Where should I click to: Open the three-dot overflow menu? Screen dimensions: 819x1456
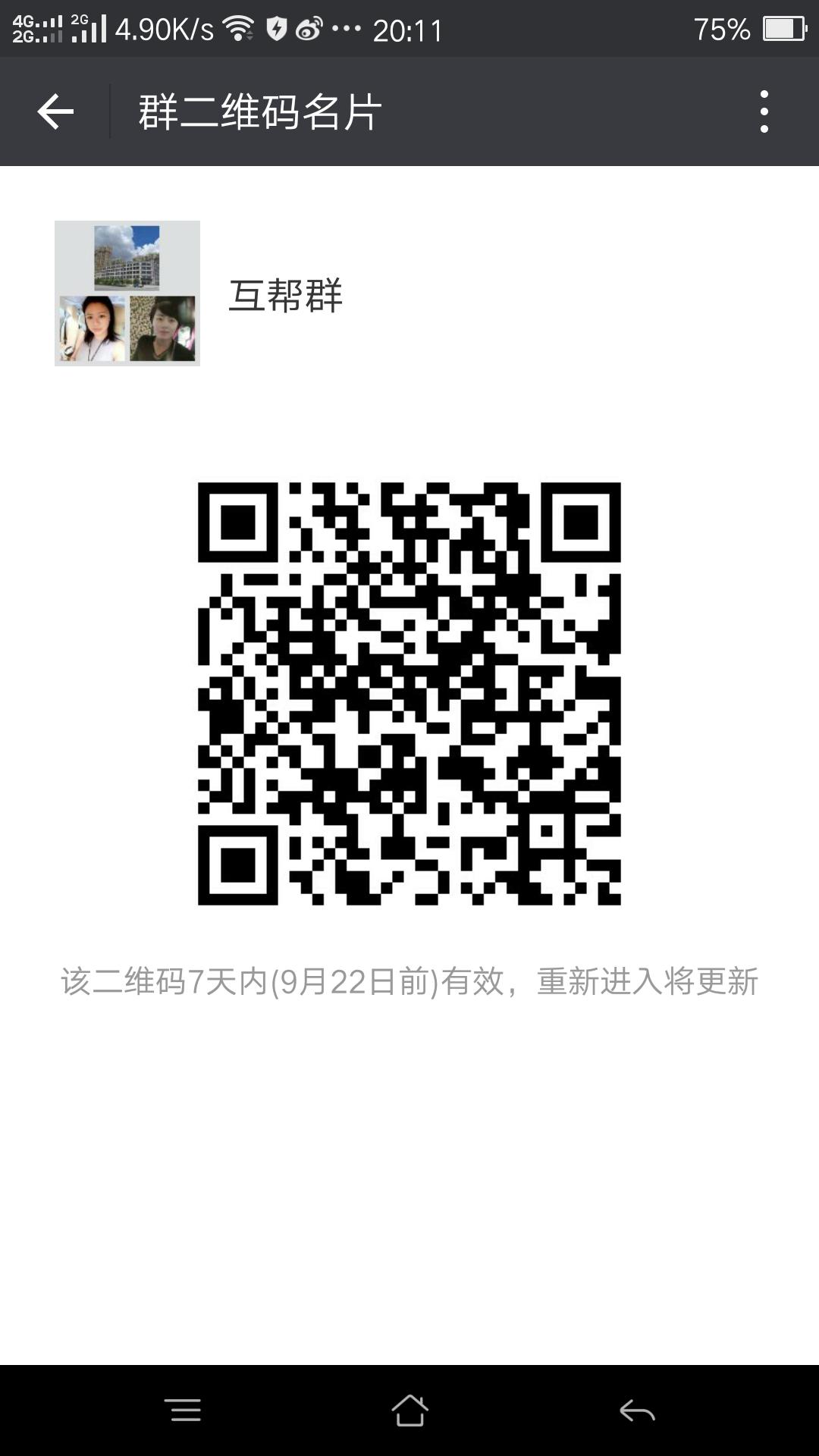[x=764, y=112]
